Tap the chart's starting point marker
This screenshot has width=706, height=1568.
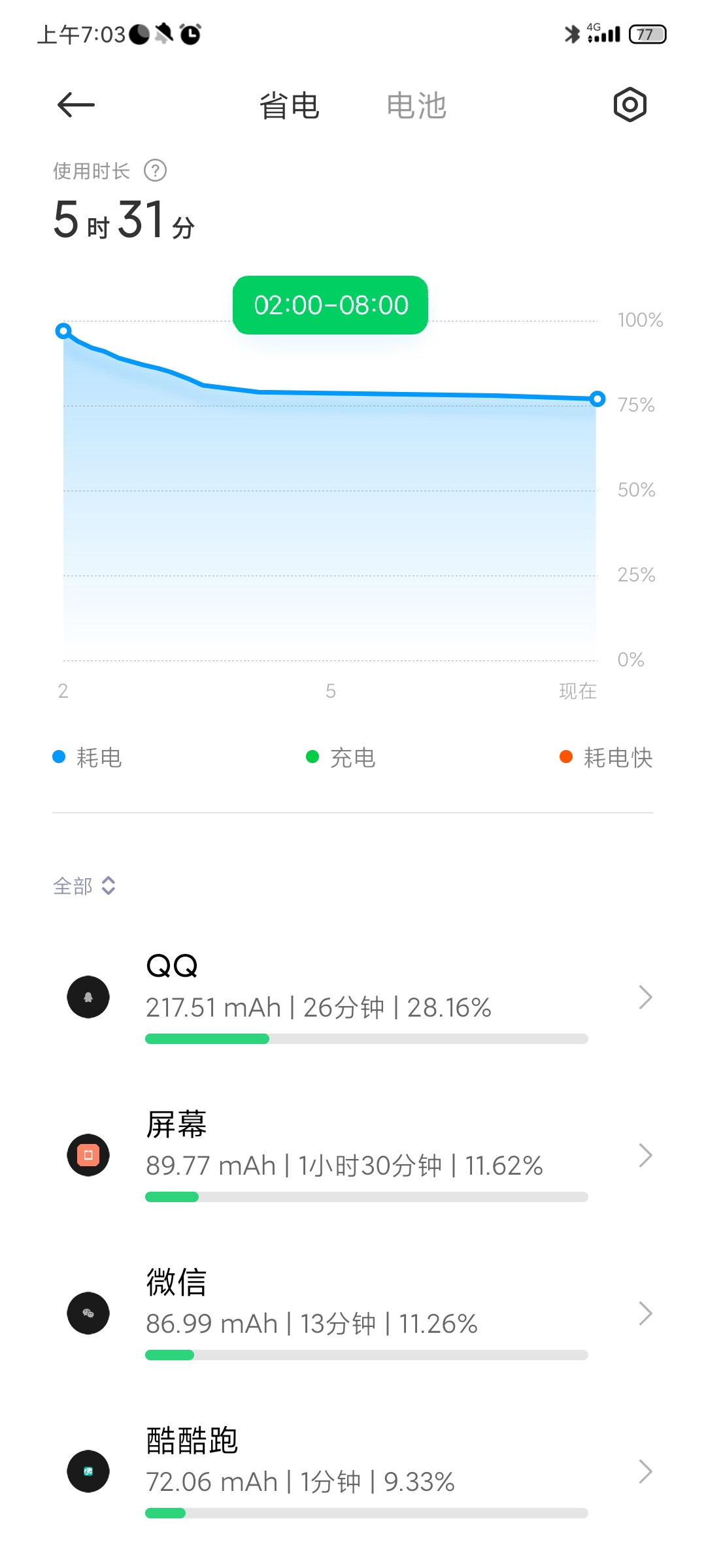click(x=63, y=331)
